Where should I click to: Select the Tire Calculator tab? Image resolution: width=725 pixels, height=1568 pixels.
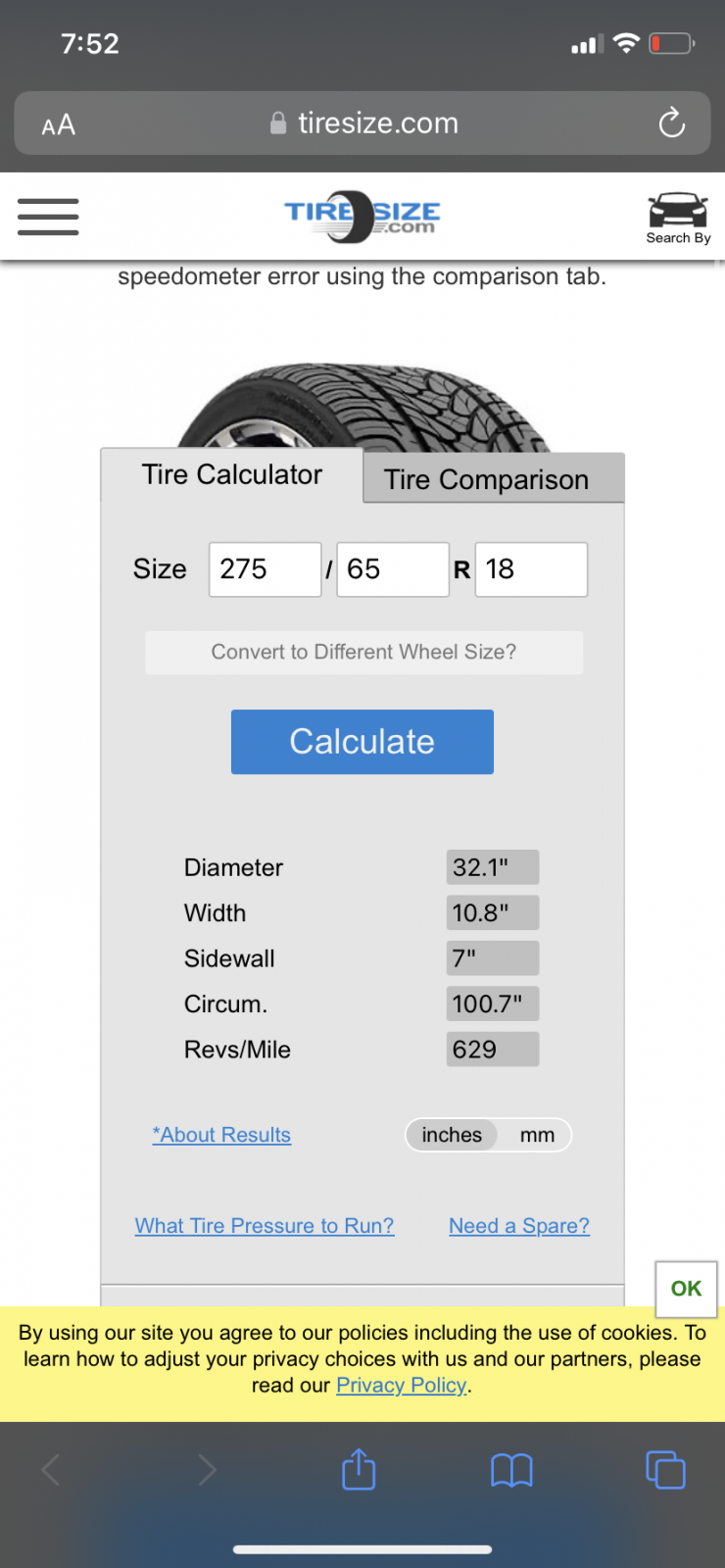pos(232,474)
